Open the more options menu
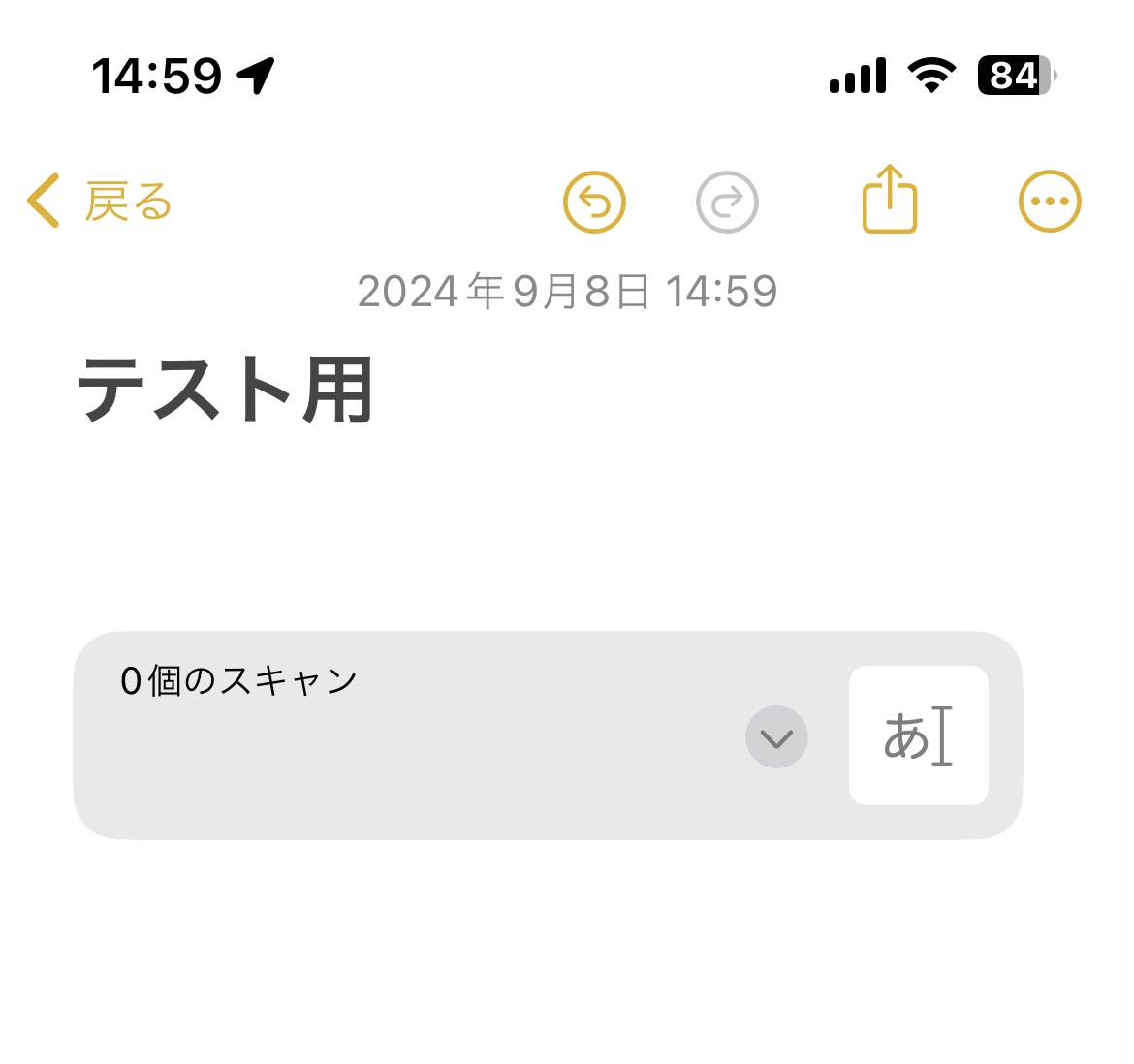 1050,202
